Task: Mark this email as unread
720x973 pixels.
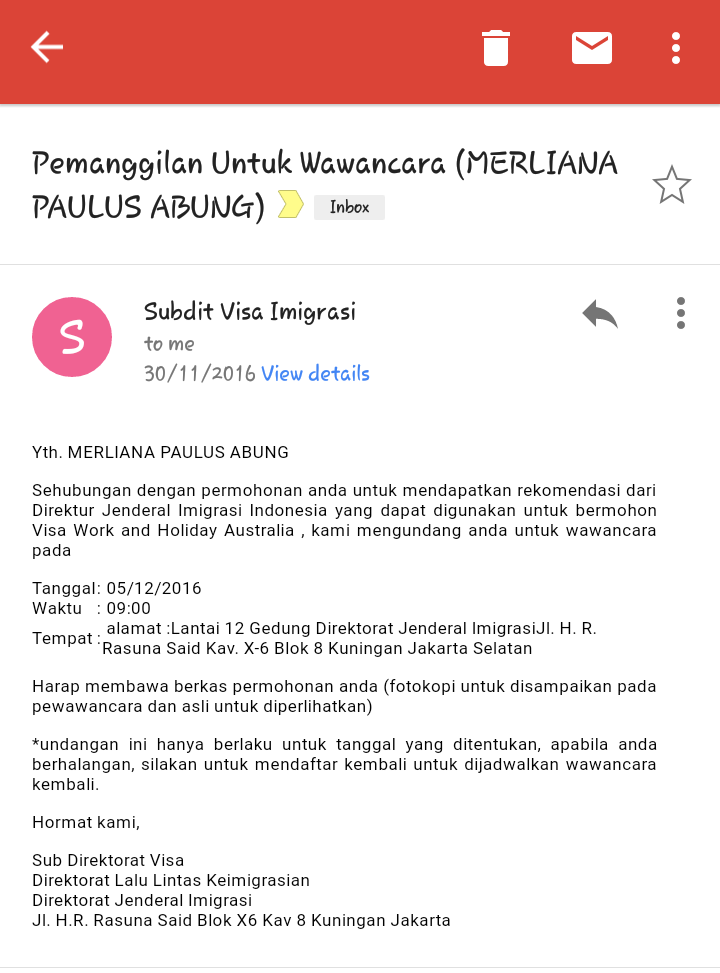Action: point(592,48)
